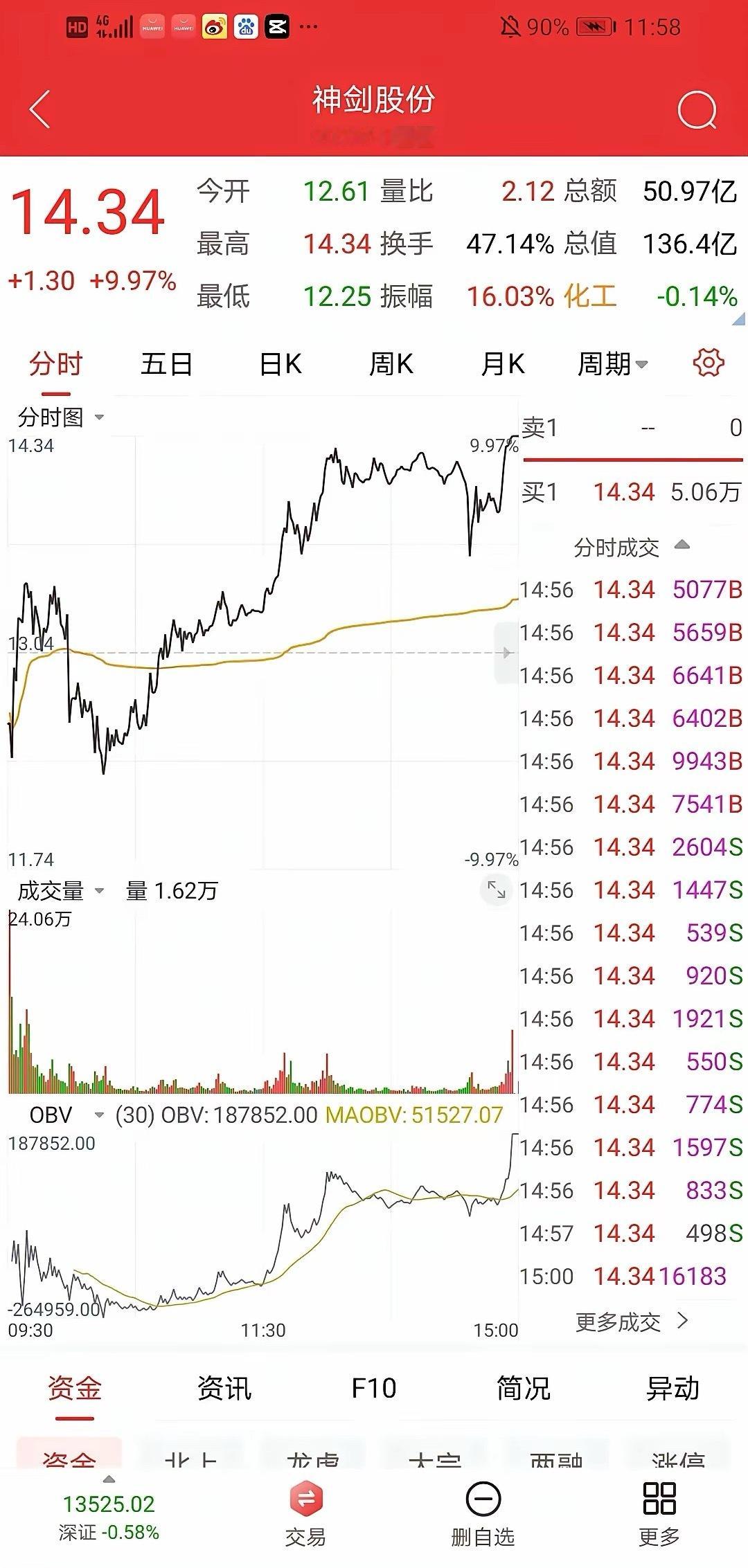The height and width of the screenshot is (1568, 748).
Task: Open 周期 period dropdown
Action: pyautogui.click(x=612, y=363)
